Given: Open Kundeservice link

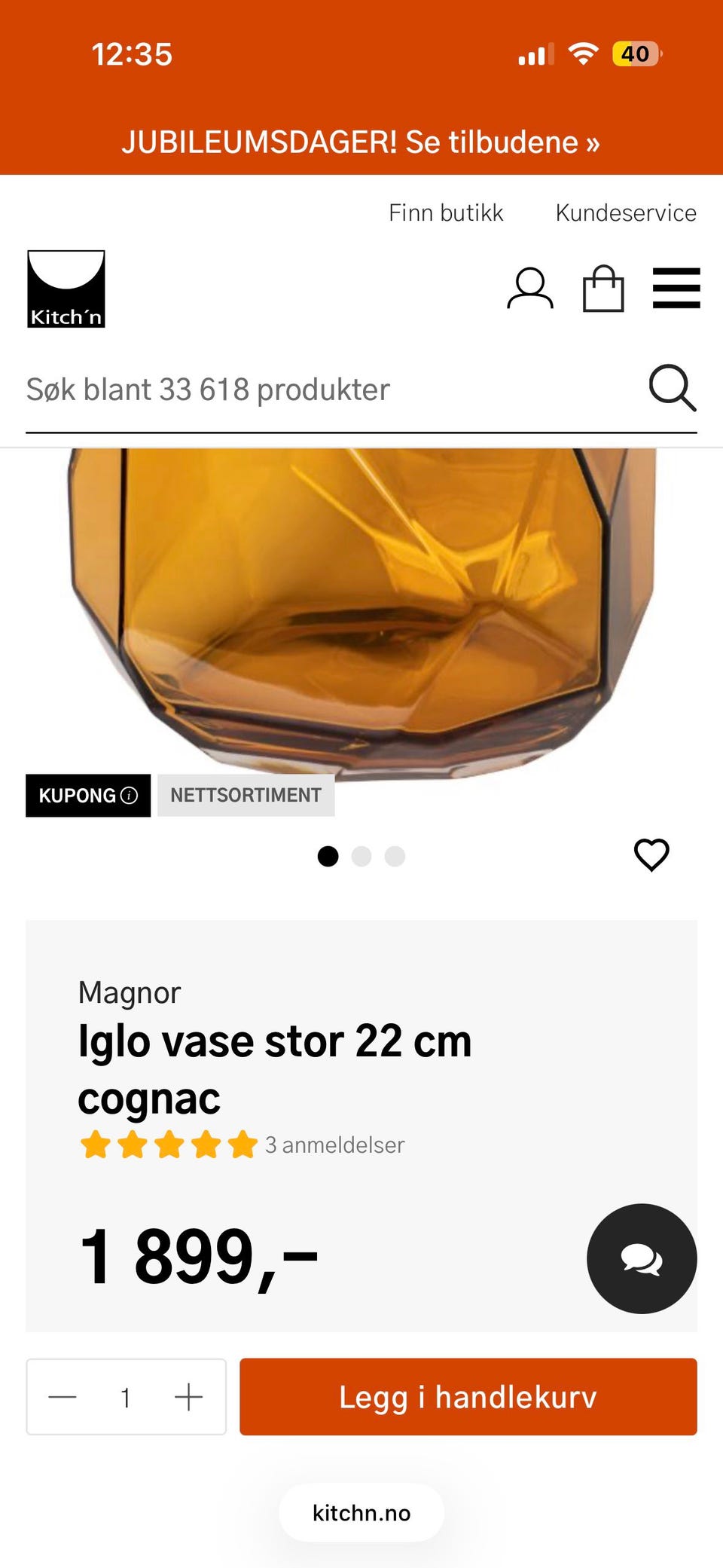Looking at the screenshot, I should coord(626,212).
